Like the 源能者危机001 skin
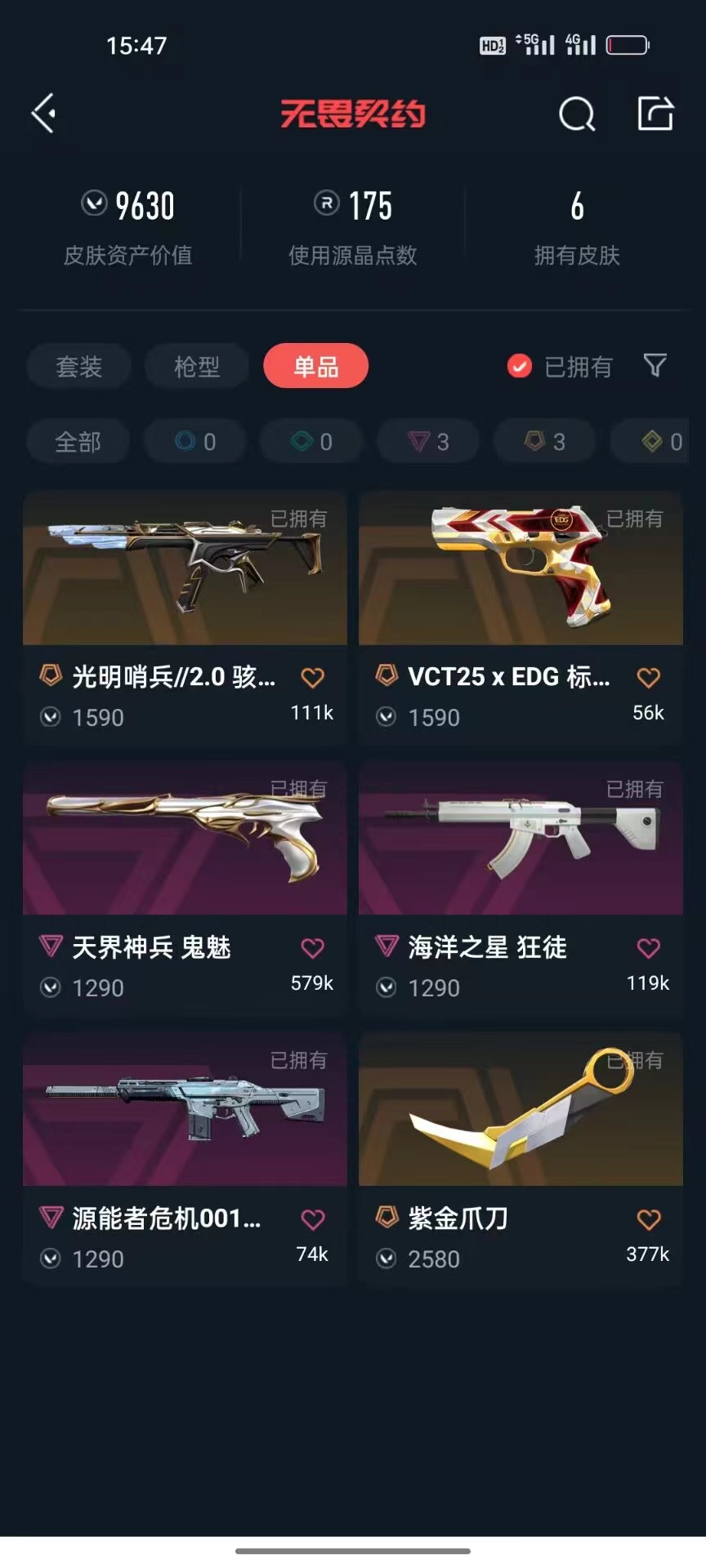Viewport: 706px width, 1568px height. pos(312,1219)
